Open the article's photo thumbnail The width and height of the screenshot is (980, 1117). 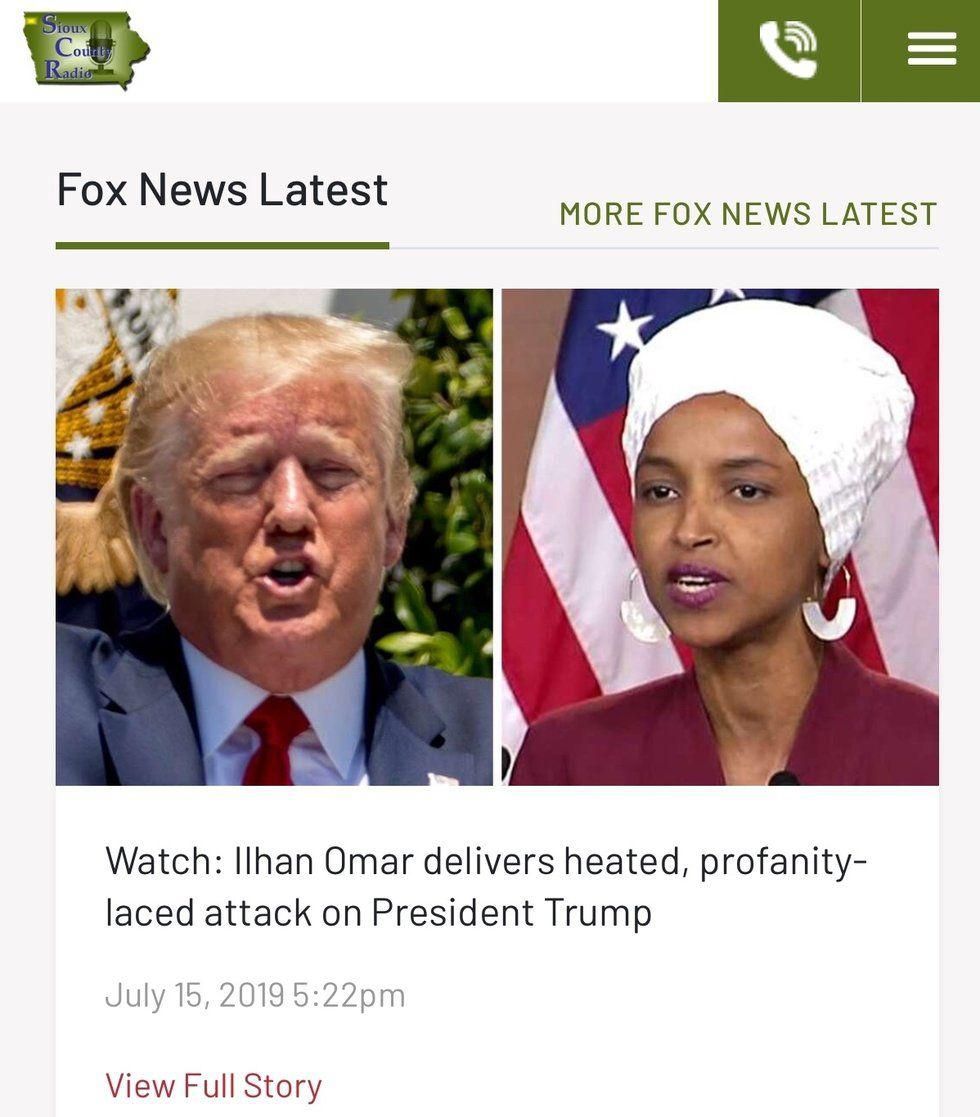(497, 537)
